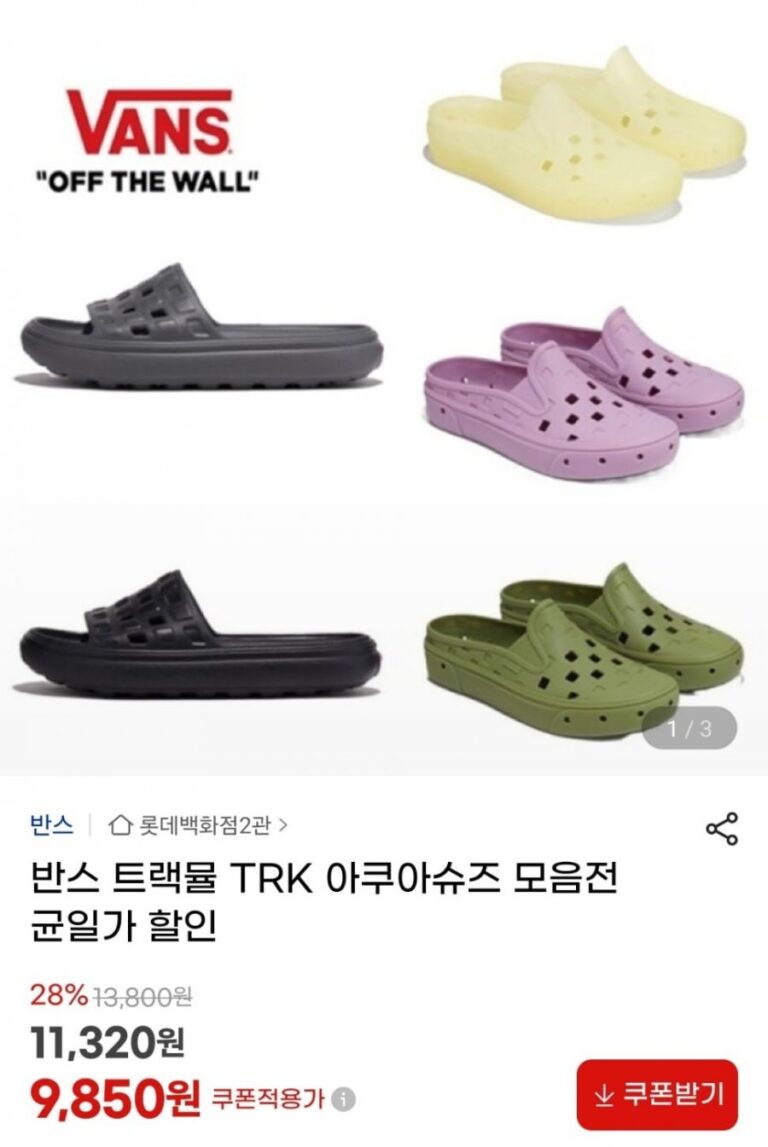
Task: Share this Vans product
Action: pos(721,829)
